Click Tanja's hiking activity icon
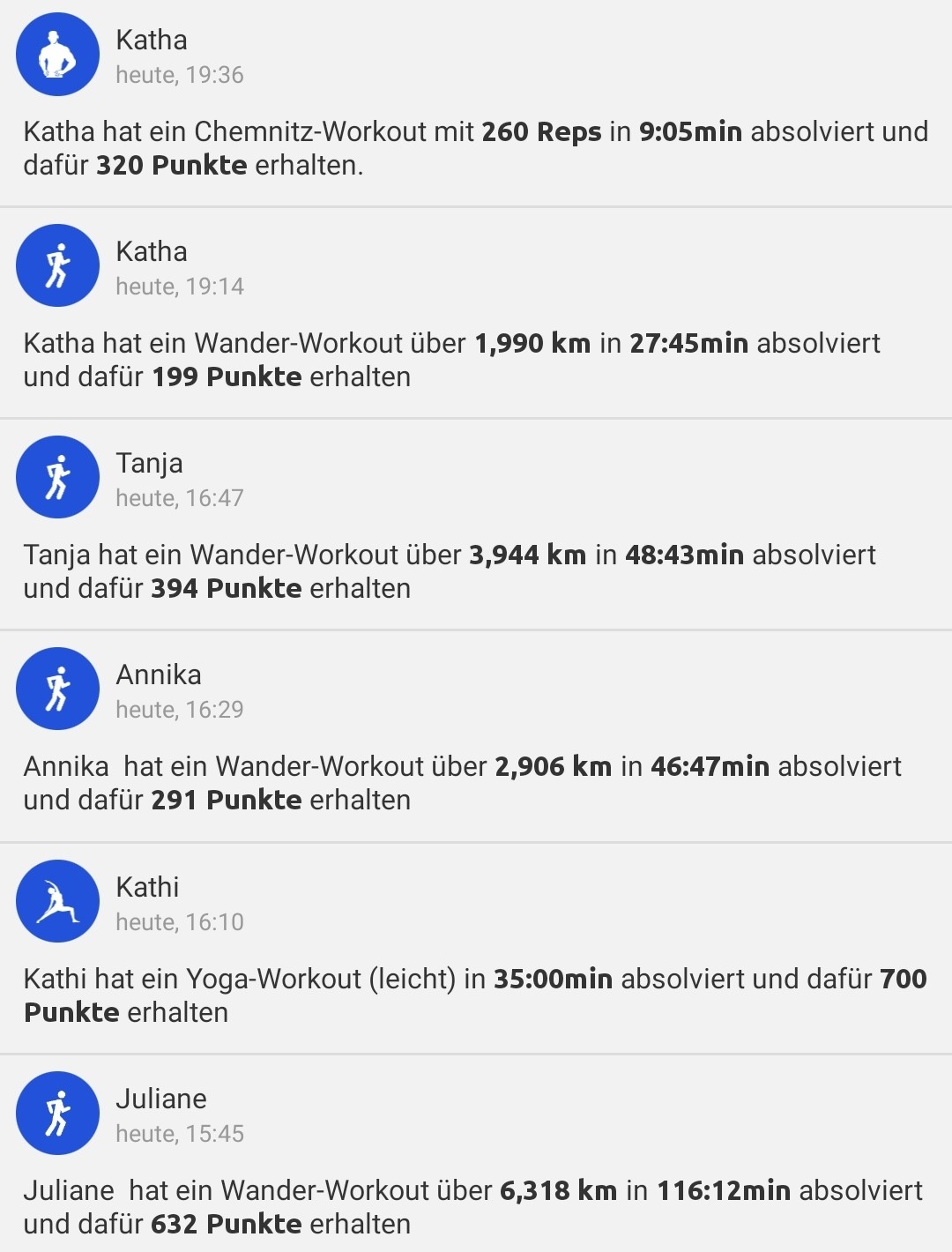Image resolution: width=952 pixels, height=1252 pixels. point(57,476)
